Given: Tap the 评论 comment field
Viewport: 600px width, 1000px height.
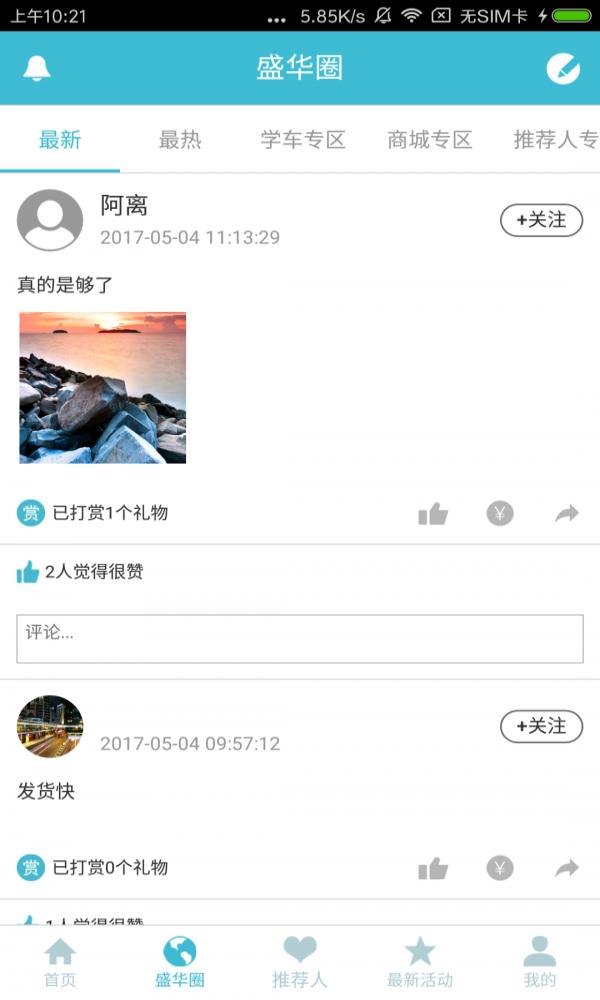Looking at the screenshot, I should [x=300, y=639].
